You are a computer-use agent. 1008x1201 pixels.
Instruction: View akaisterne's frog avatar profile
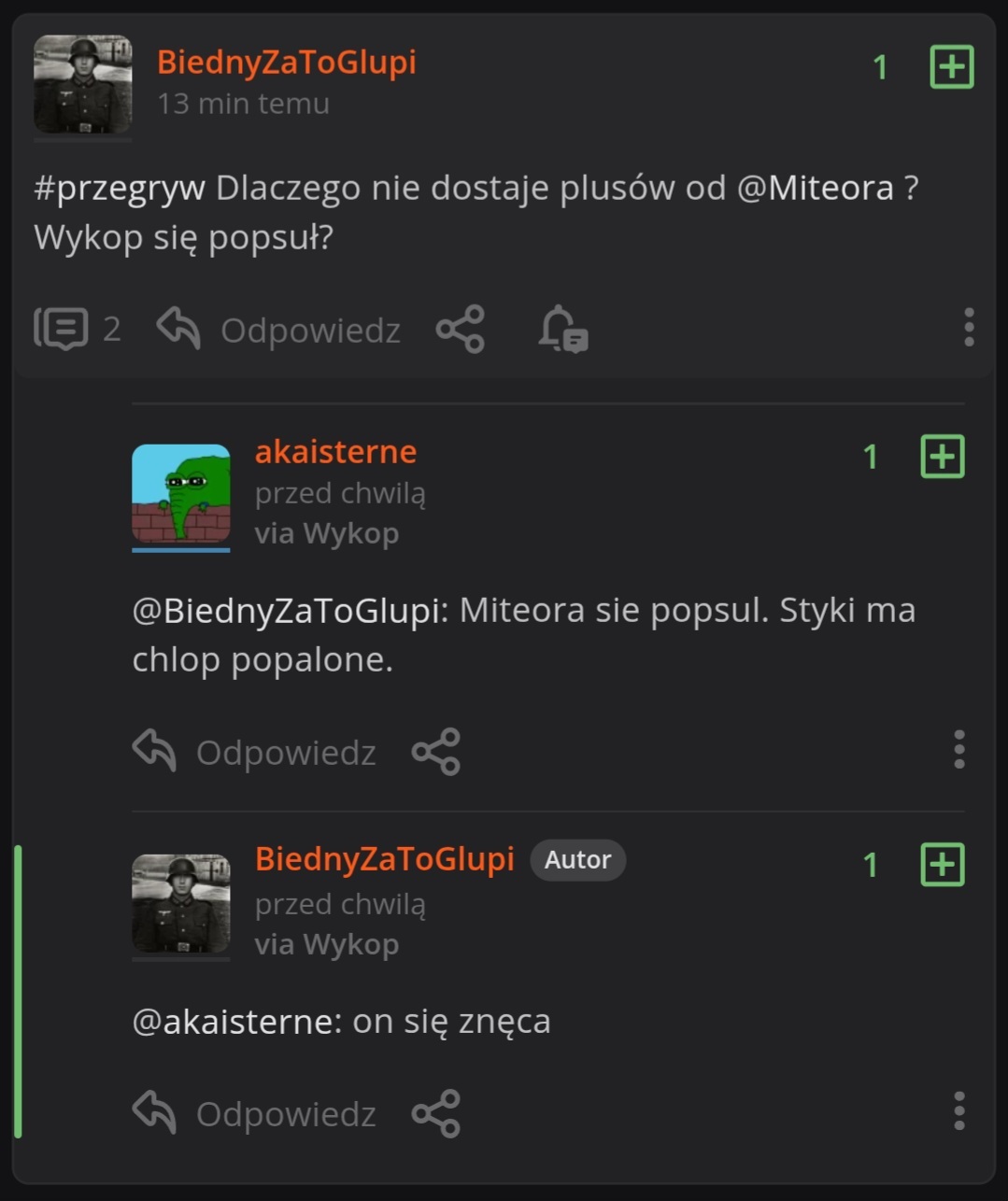[x=181, y=494]
